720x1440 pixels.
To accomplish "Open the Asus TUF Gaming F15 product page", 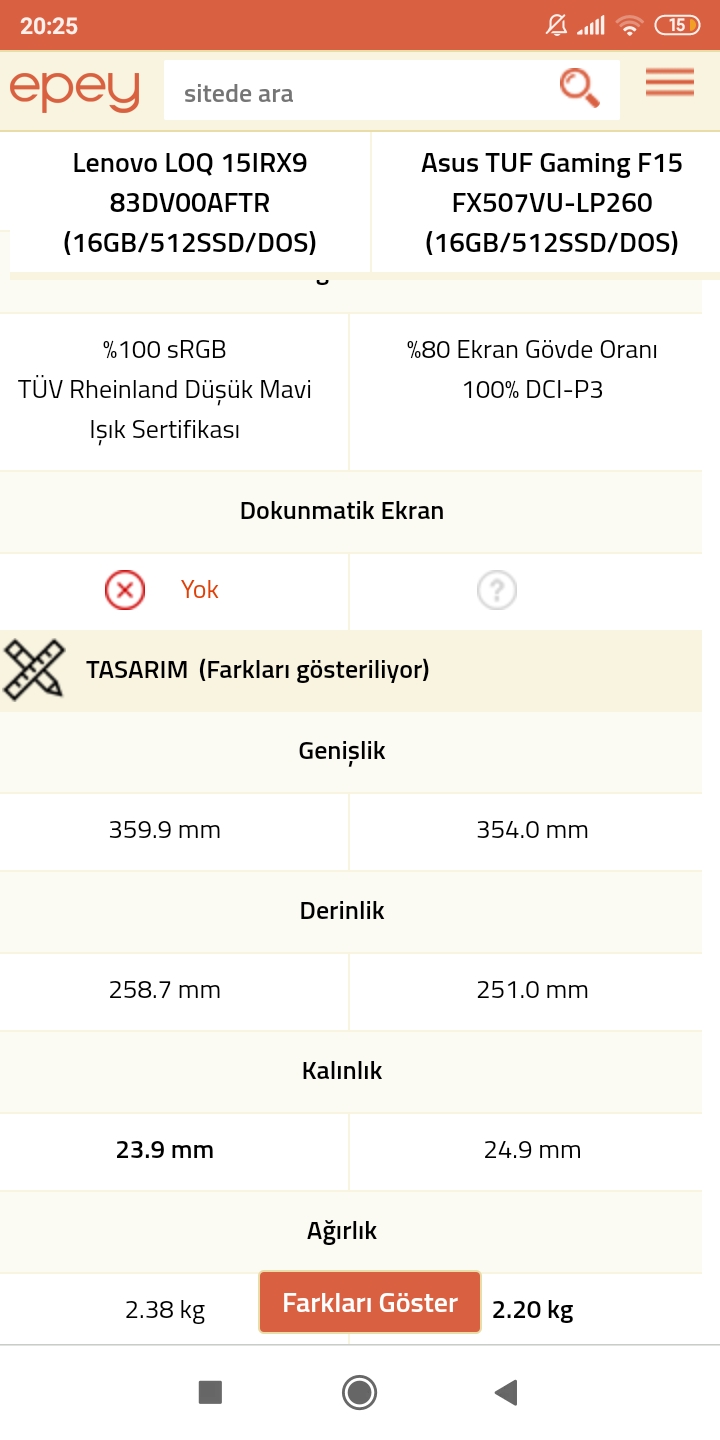I will (x=551, y=203).
